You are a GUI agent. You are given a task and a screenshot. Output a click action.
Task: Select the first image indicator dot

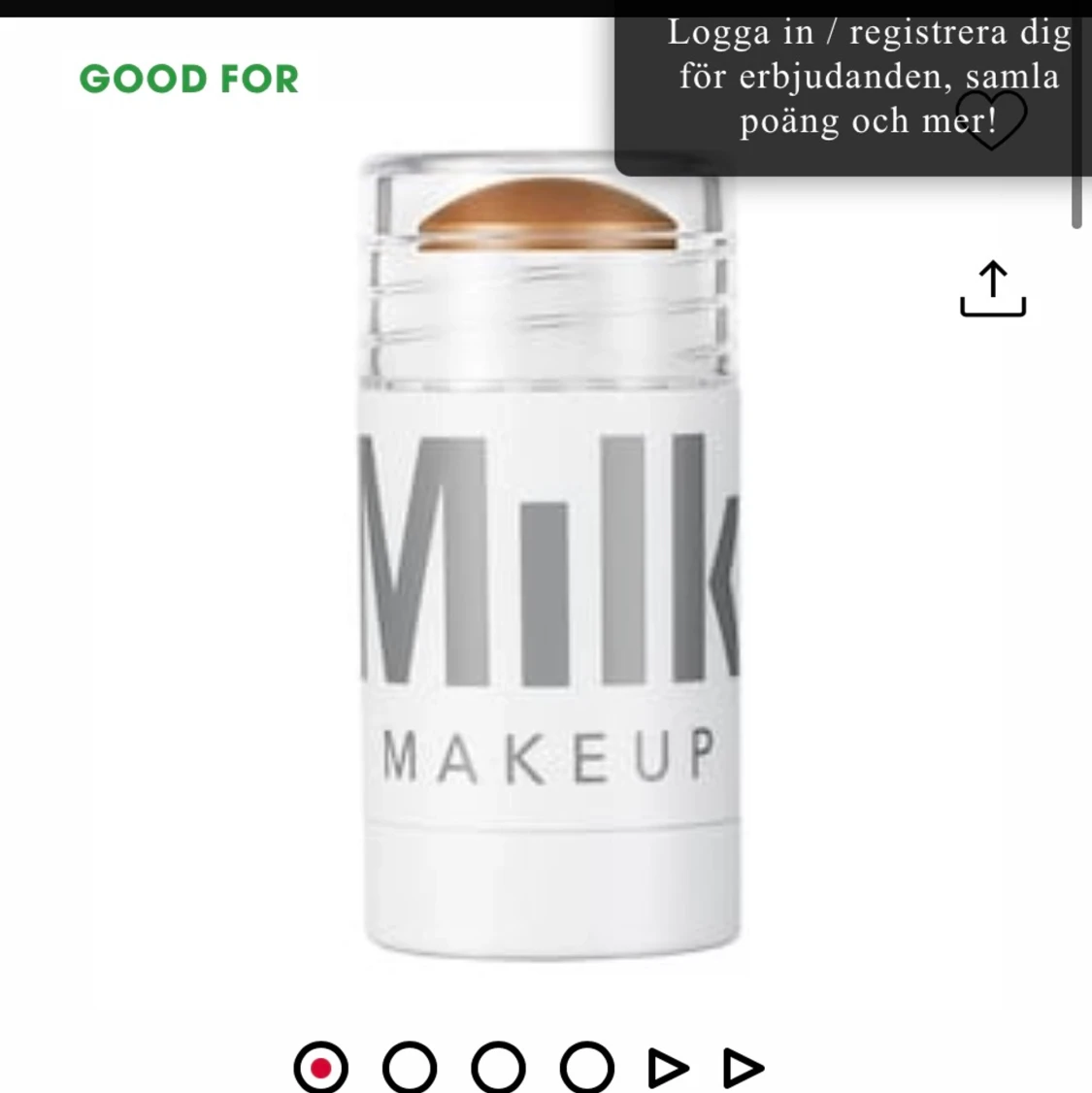pyautogui.click(x=320, y=1069)
